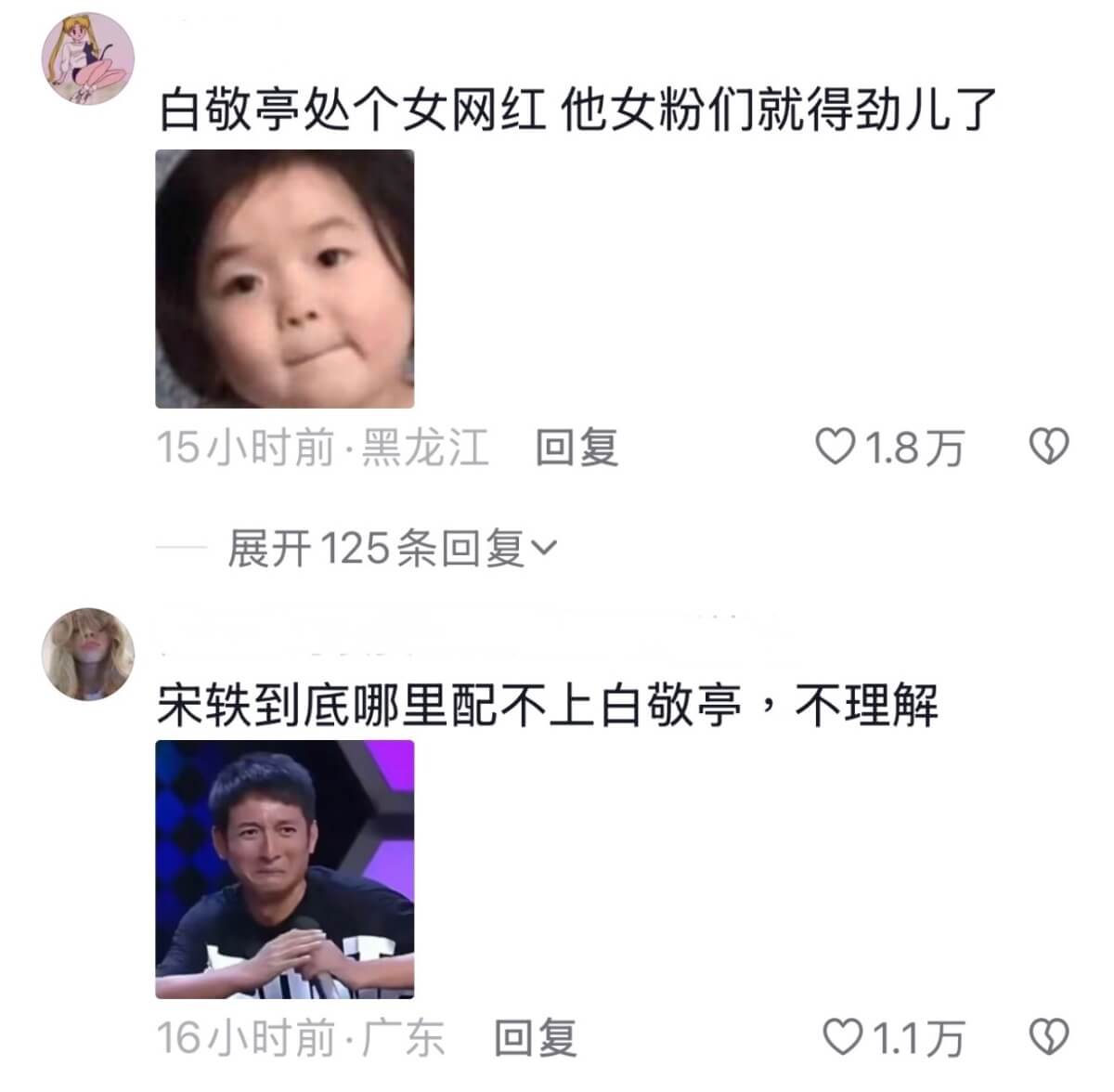Like the comment from 黑龙江
This screenshot has width=1114, height=1092.
click(834, 448)
